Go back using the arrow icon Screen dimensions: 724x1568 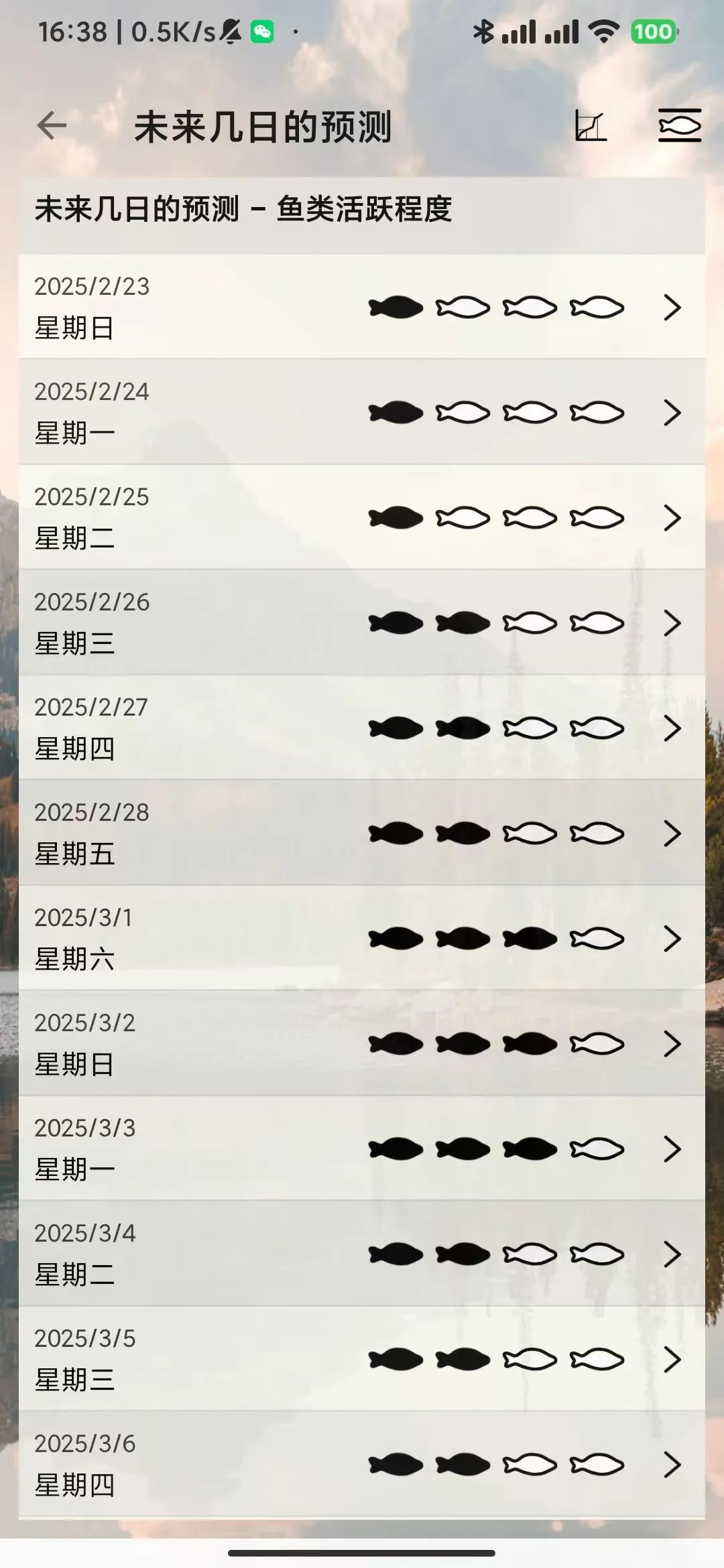52,126
